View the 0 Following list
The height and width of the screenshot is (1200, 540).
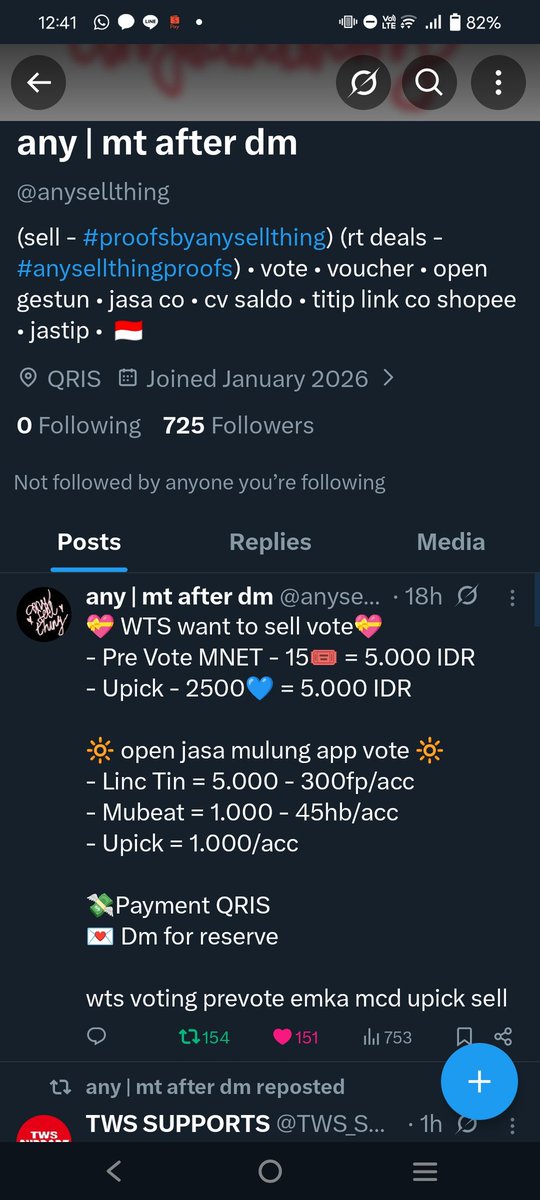[79, 425]
